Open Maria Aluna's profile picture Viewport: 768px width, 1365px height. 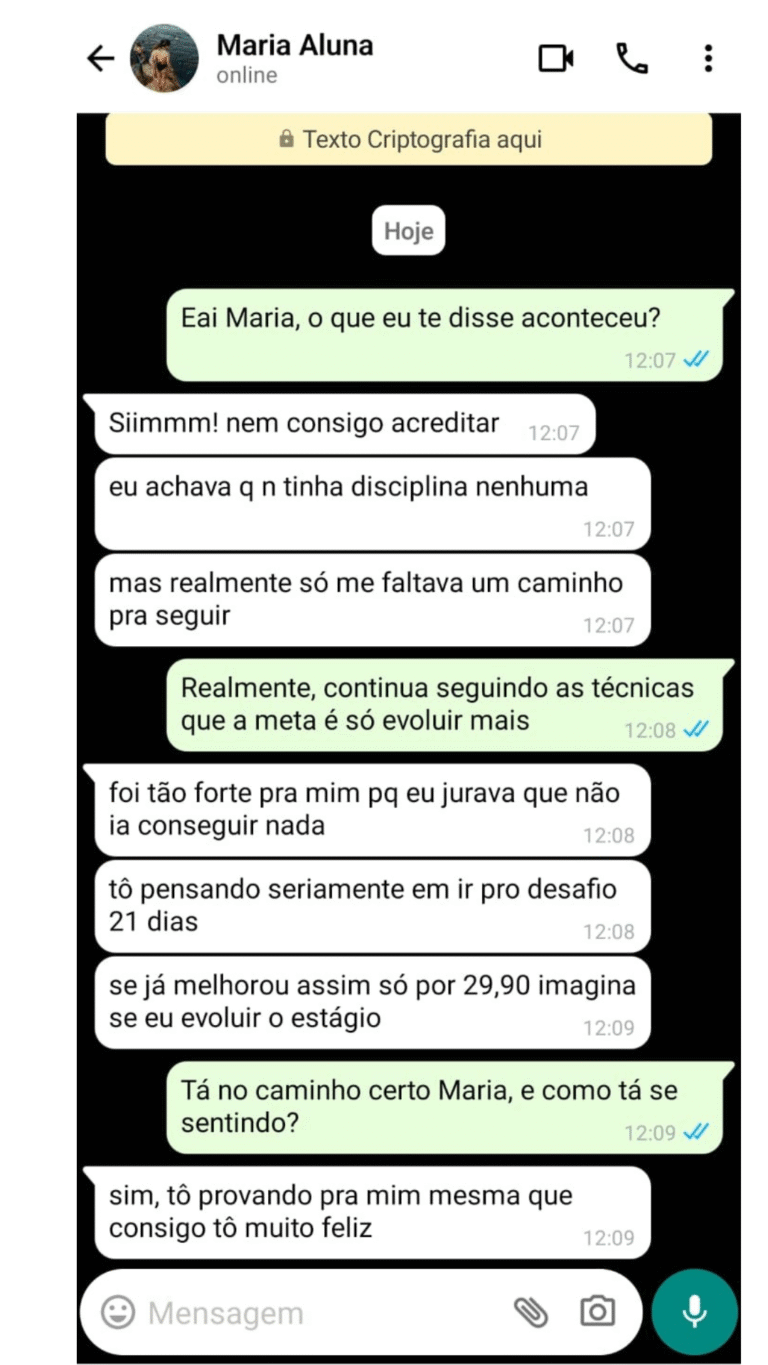pyautogui.click(x=165, y=58)
